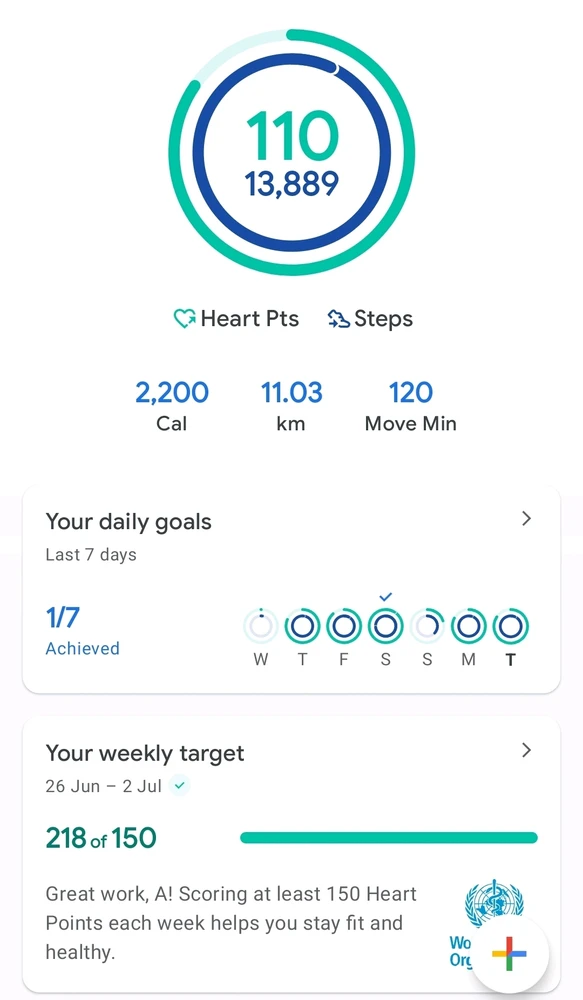Open the 120 Move Min stat

coord(411,406)
